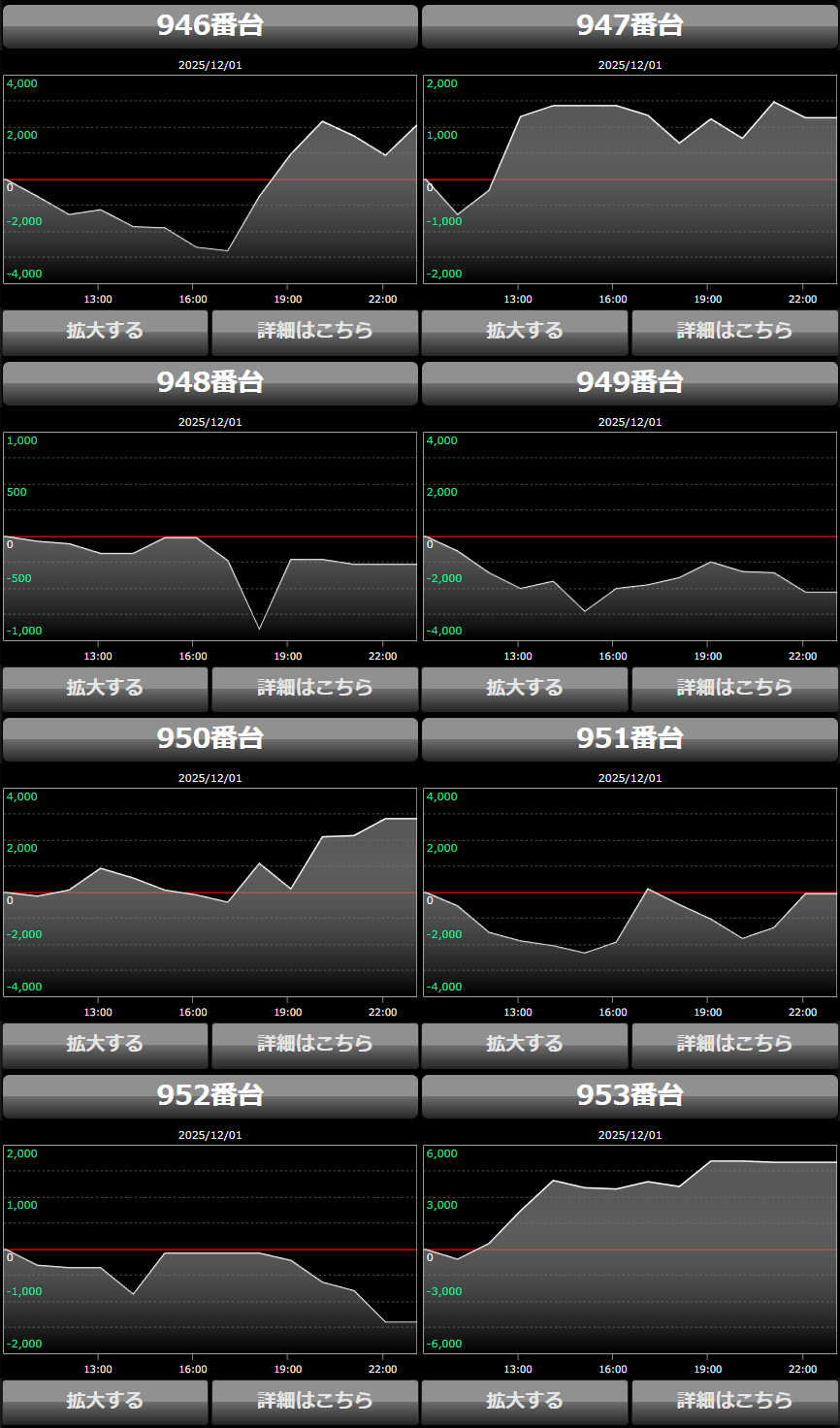Enlarge the 950番台 graph
Image resolution: width=840 pixels, height=1428 pixels.
105,1045
